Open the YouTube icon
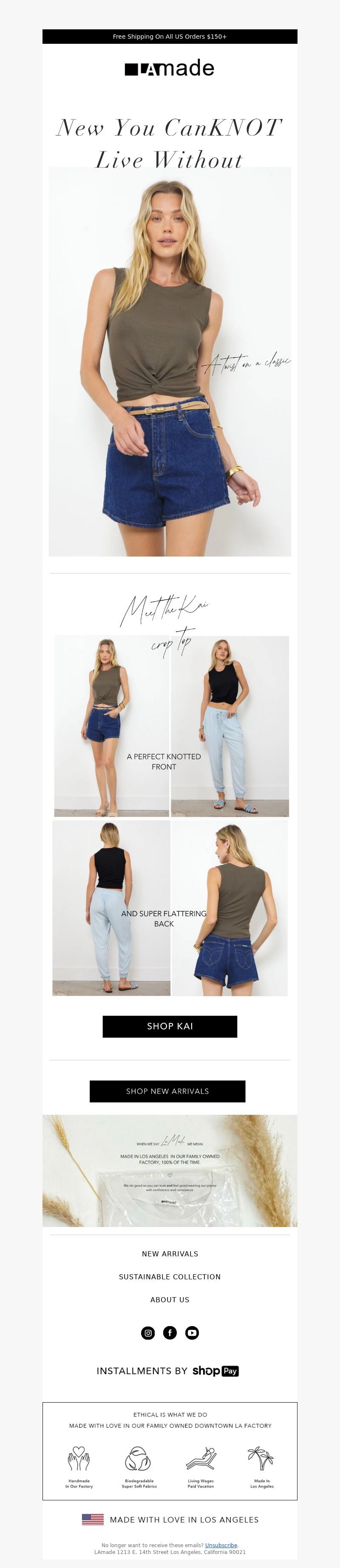 pos(192,1333)
